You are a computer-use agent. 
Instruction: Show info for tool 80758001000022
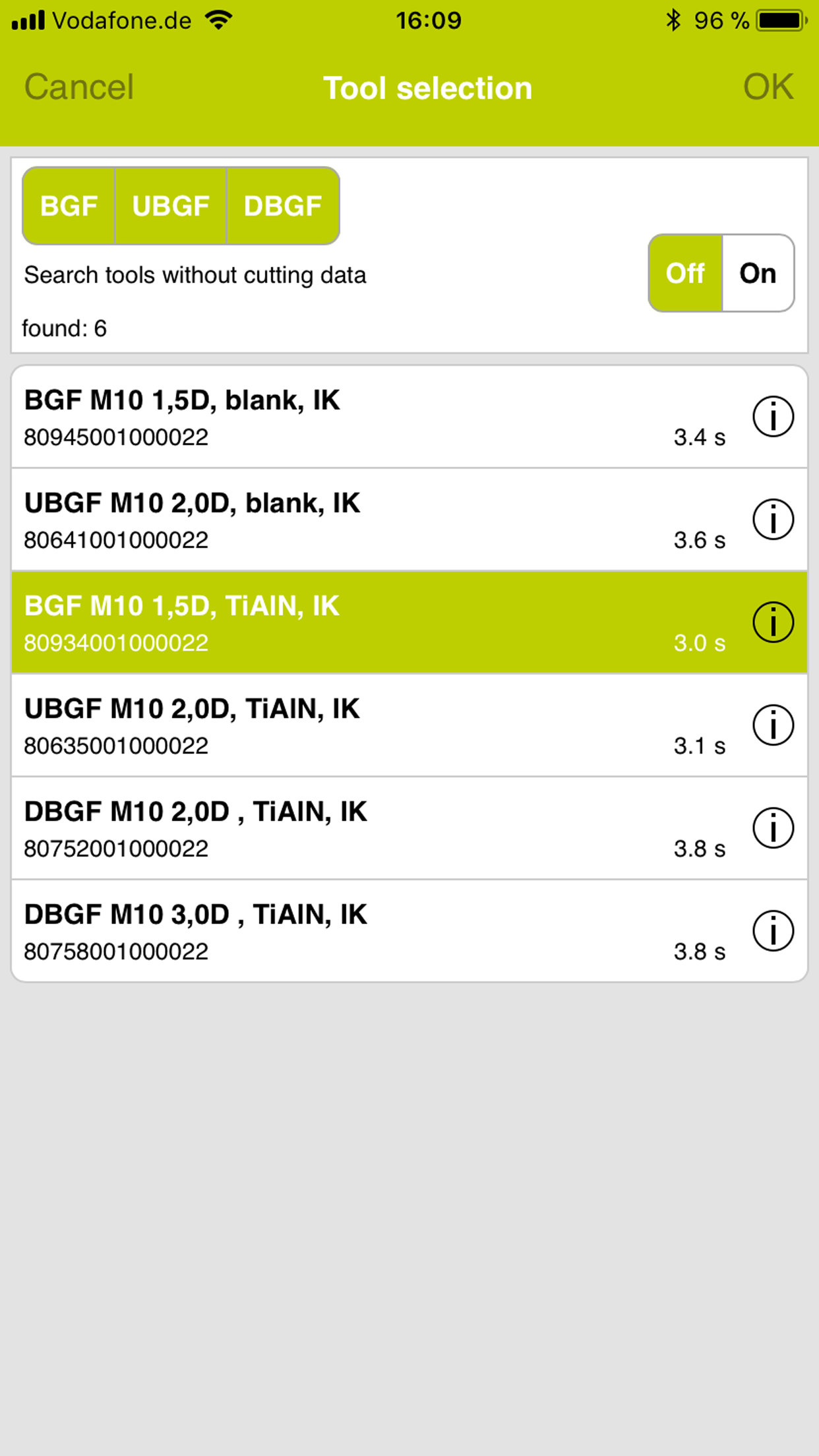pos(773,931)
